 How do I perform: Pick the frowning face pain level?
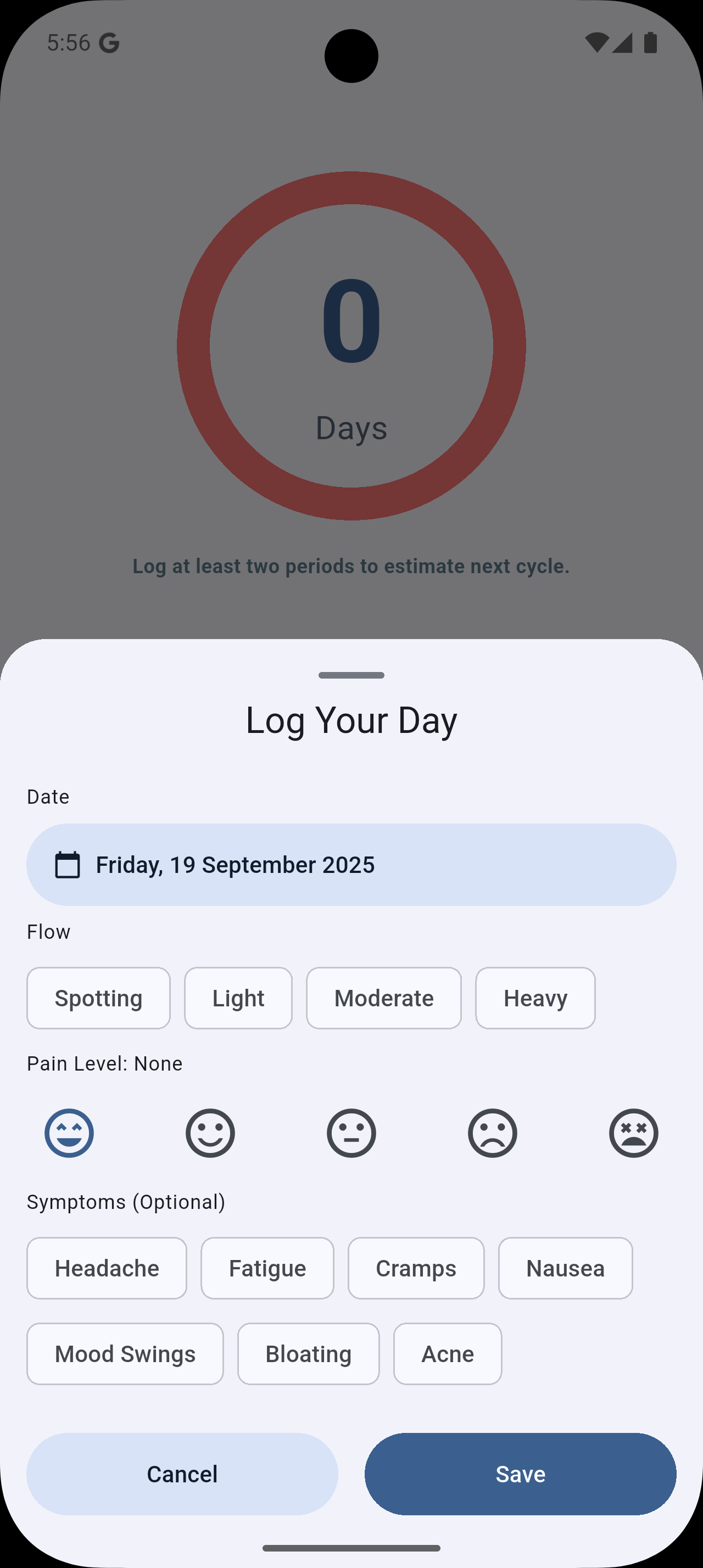pos(493,1133)
